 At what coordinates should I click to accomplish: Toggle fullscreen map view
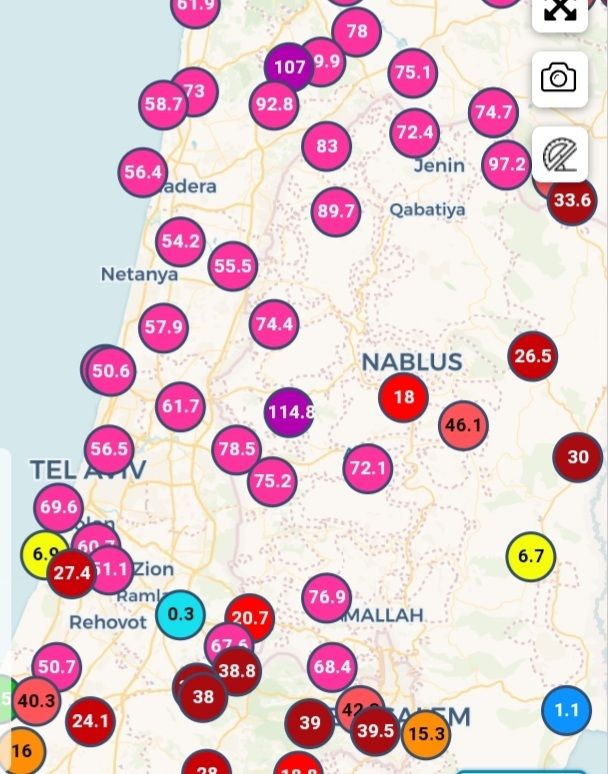click(559, 12)
